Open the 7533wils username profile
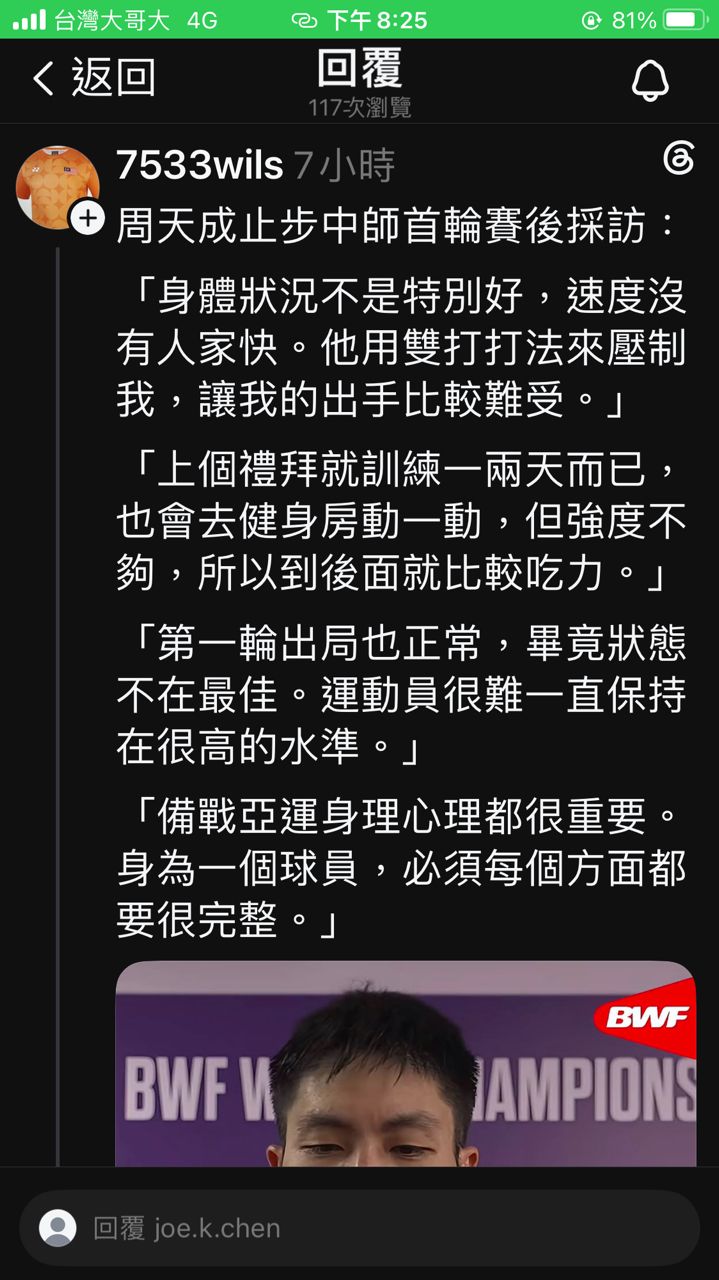 click(x=199, y=166)
